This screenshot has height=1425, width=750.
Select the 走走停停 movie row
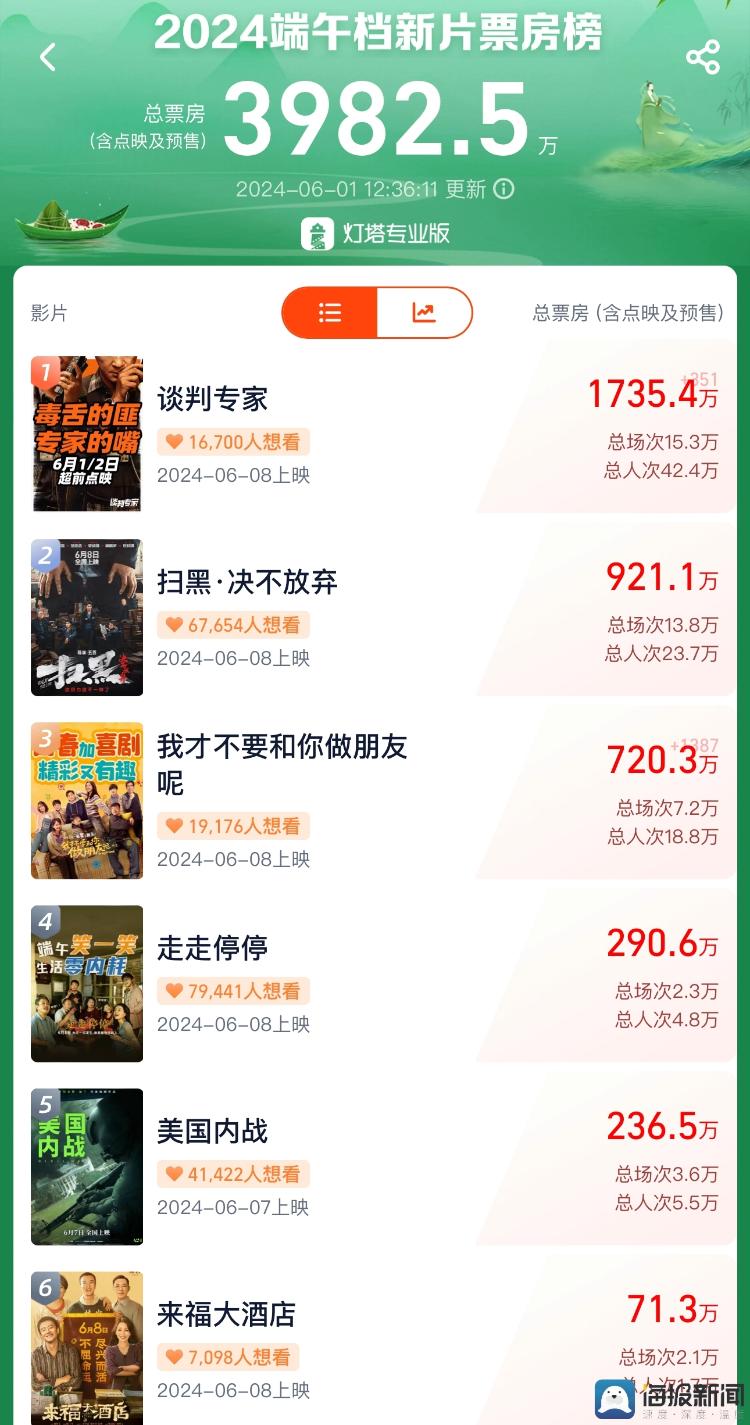click(x=212, y=948)
